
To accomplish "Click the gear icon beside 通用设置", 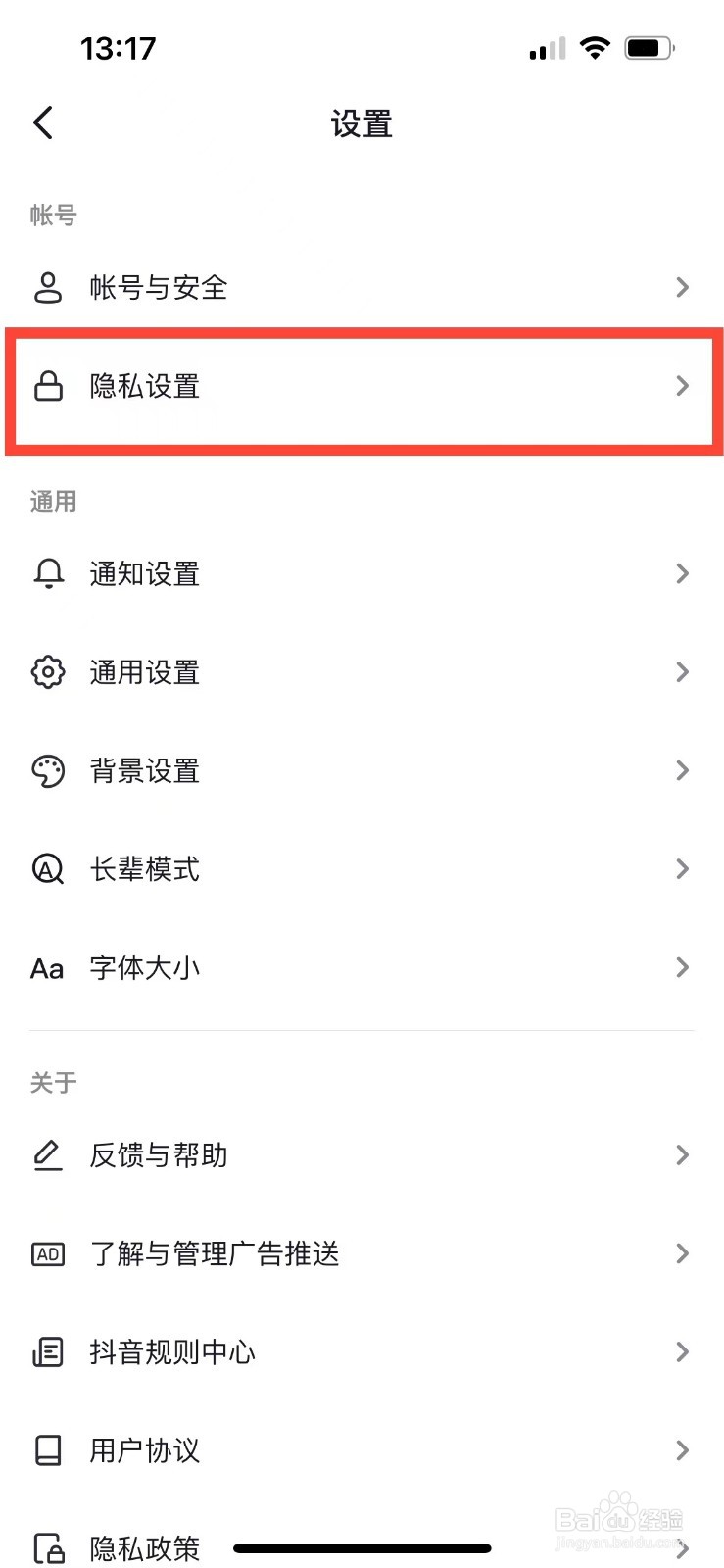I will [x=47, y=672].
